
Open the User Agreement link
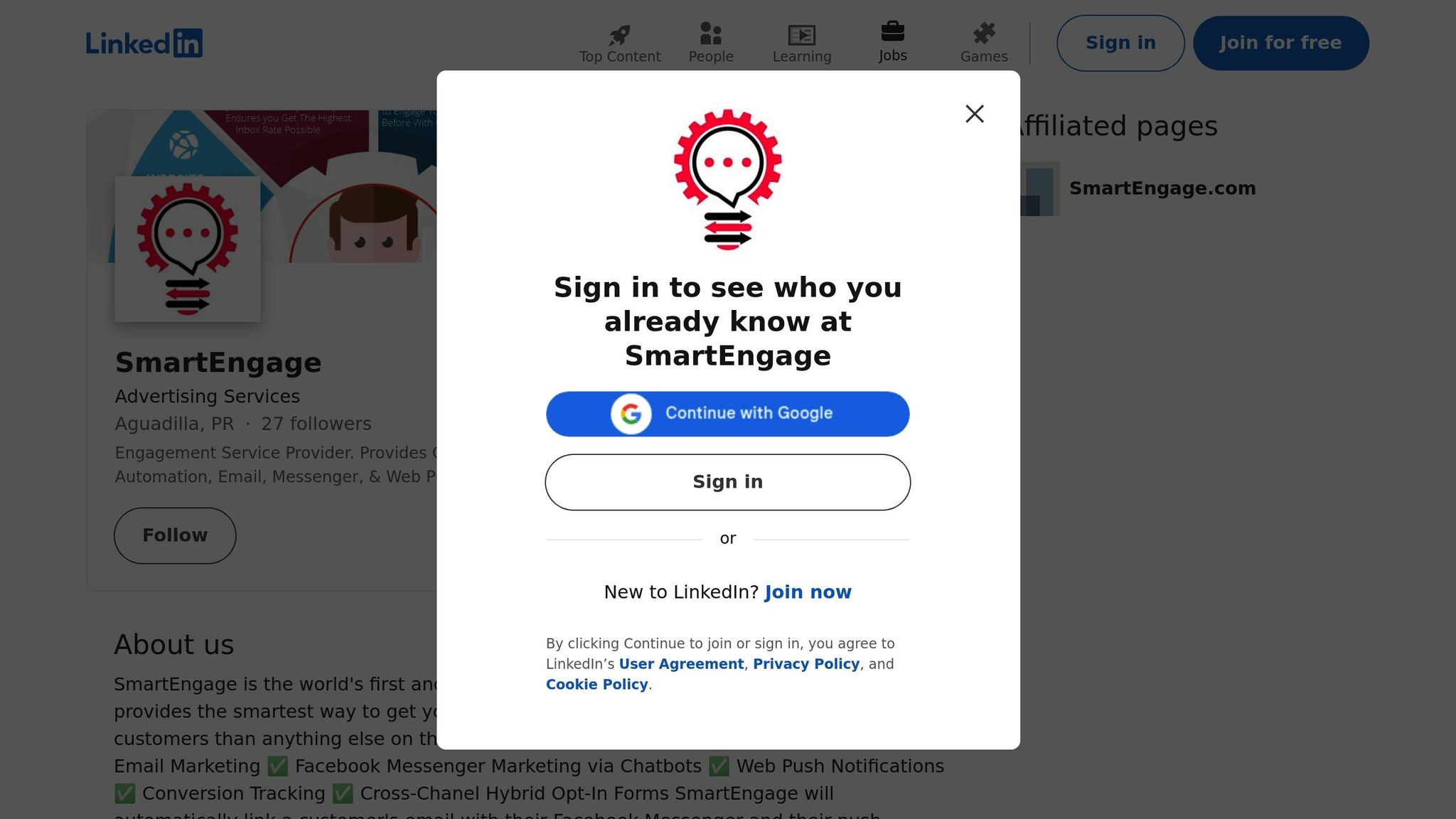[x=680, y=664]
